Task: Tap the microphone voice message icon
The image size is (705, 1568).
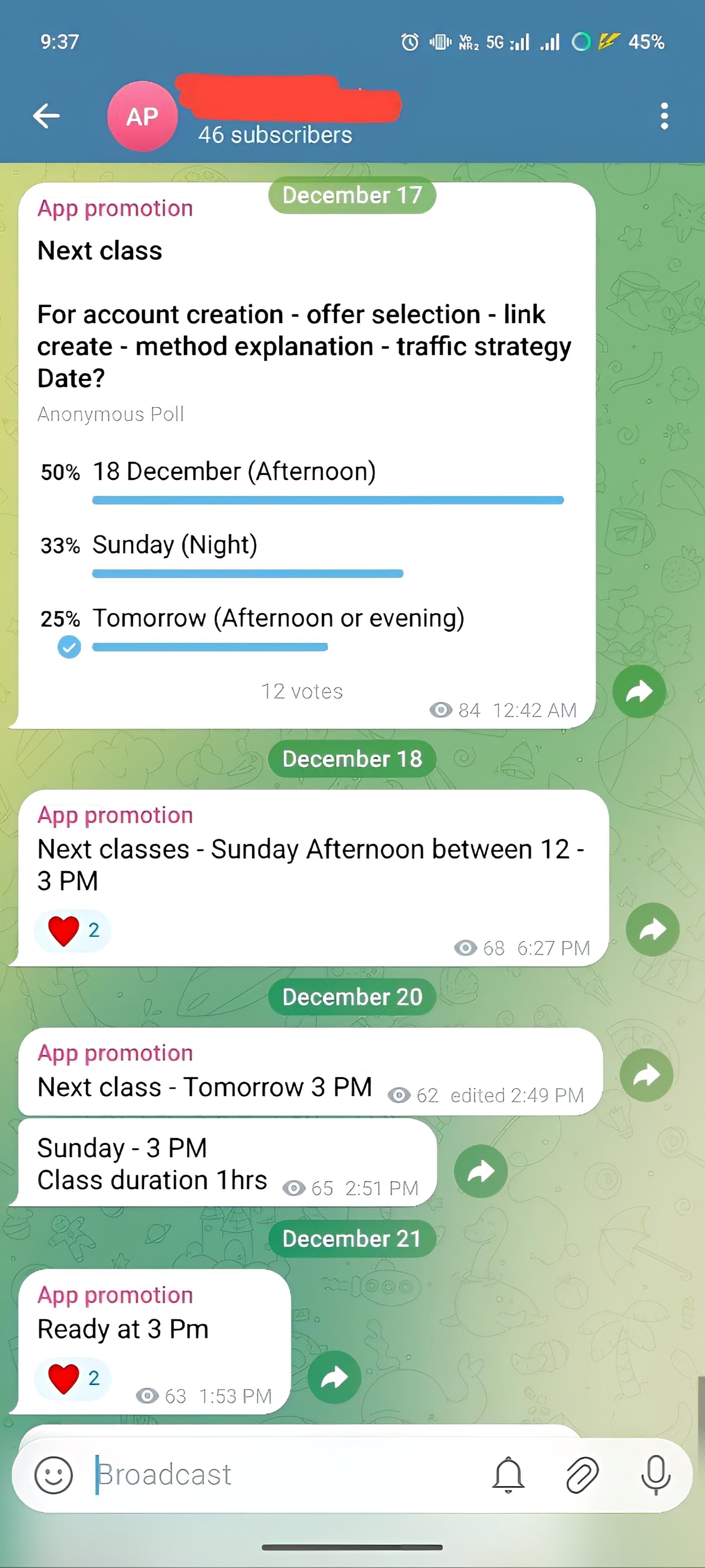Action: 656,1474
